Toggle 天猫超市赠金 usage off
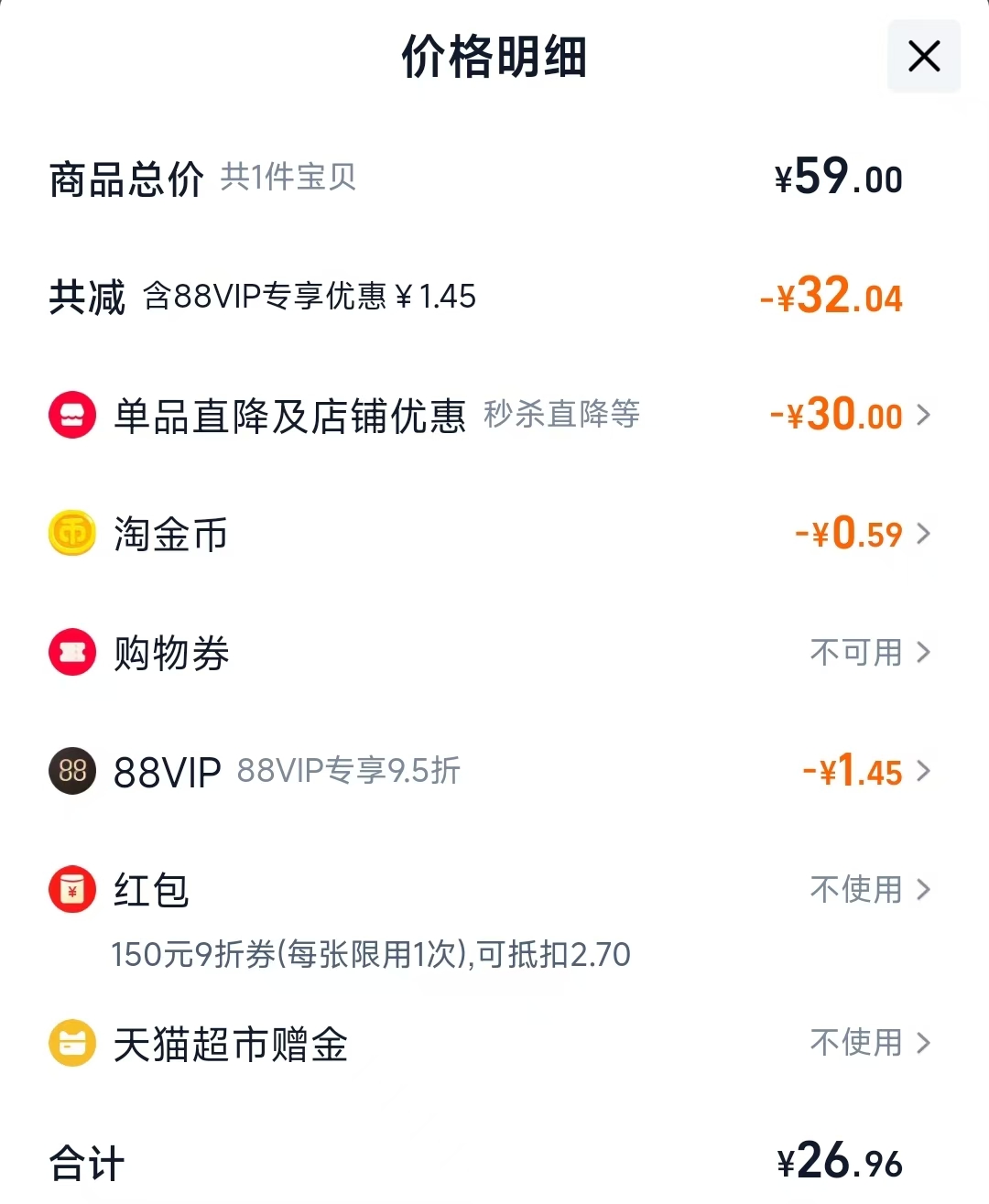Screen dimensions: 989x1204 (x=855, y=1043)
